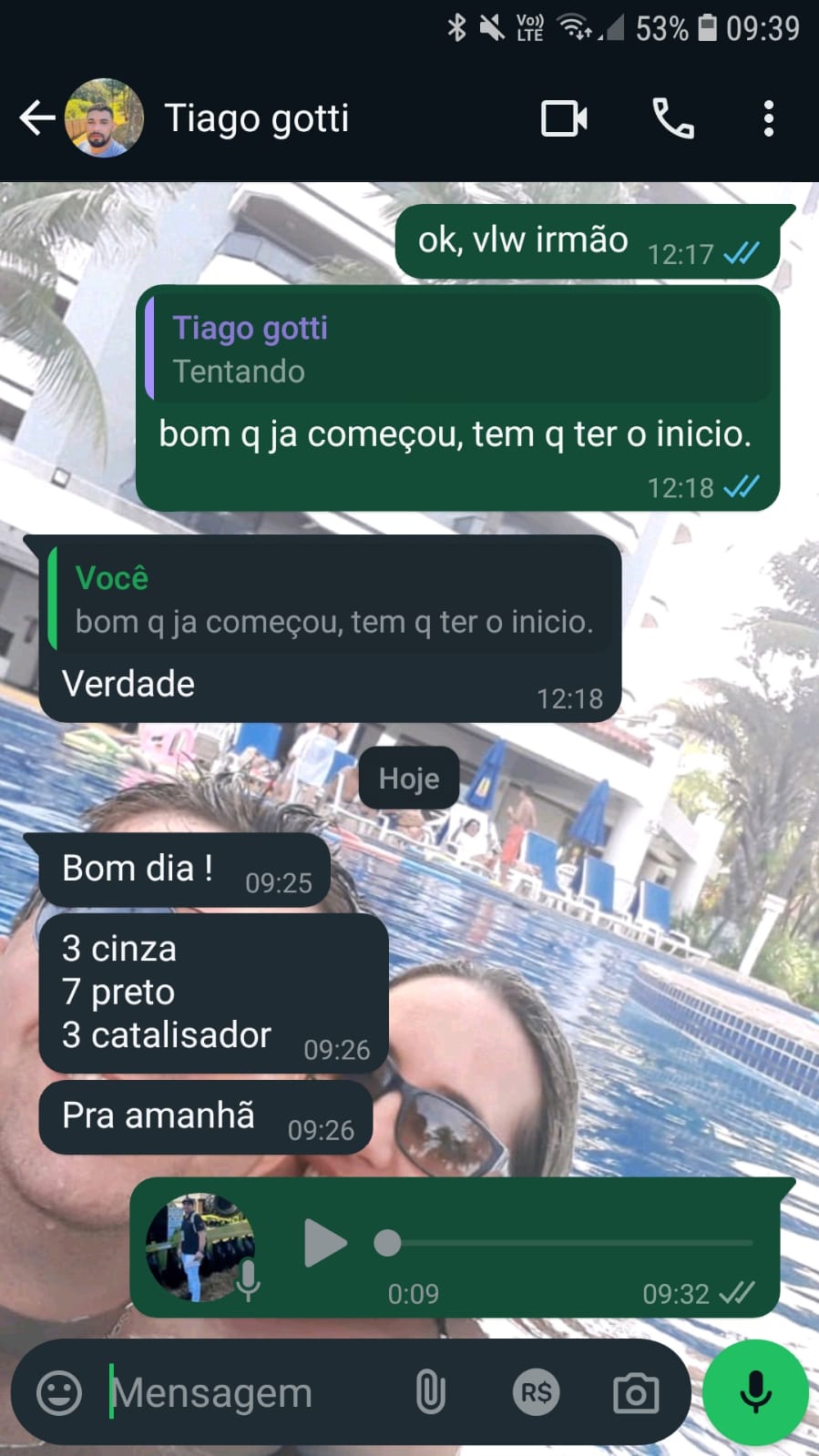819x1456 pixels.
Task: Tap the green microphone record button
Action: click(755, 1392)
